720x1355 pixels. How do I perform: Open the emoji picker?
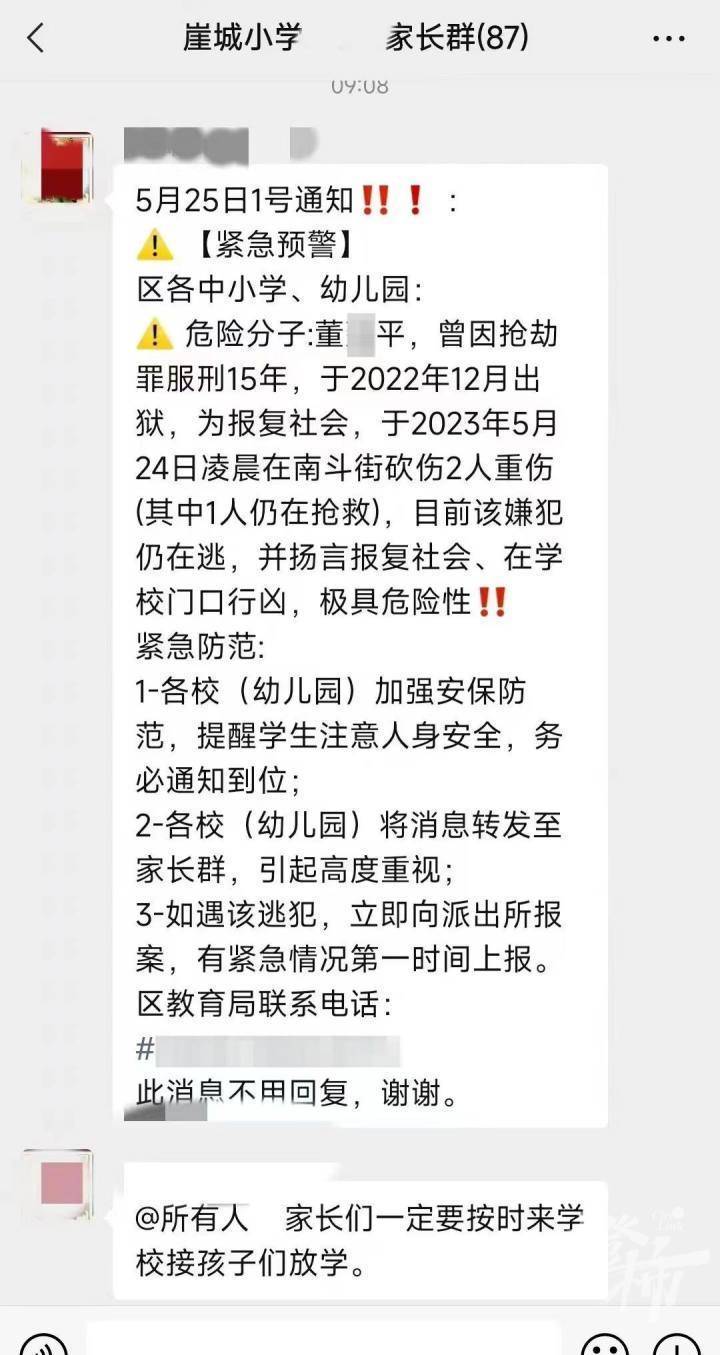[606, 1344]
